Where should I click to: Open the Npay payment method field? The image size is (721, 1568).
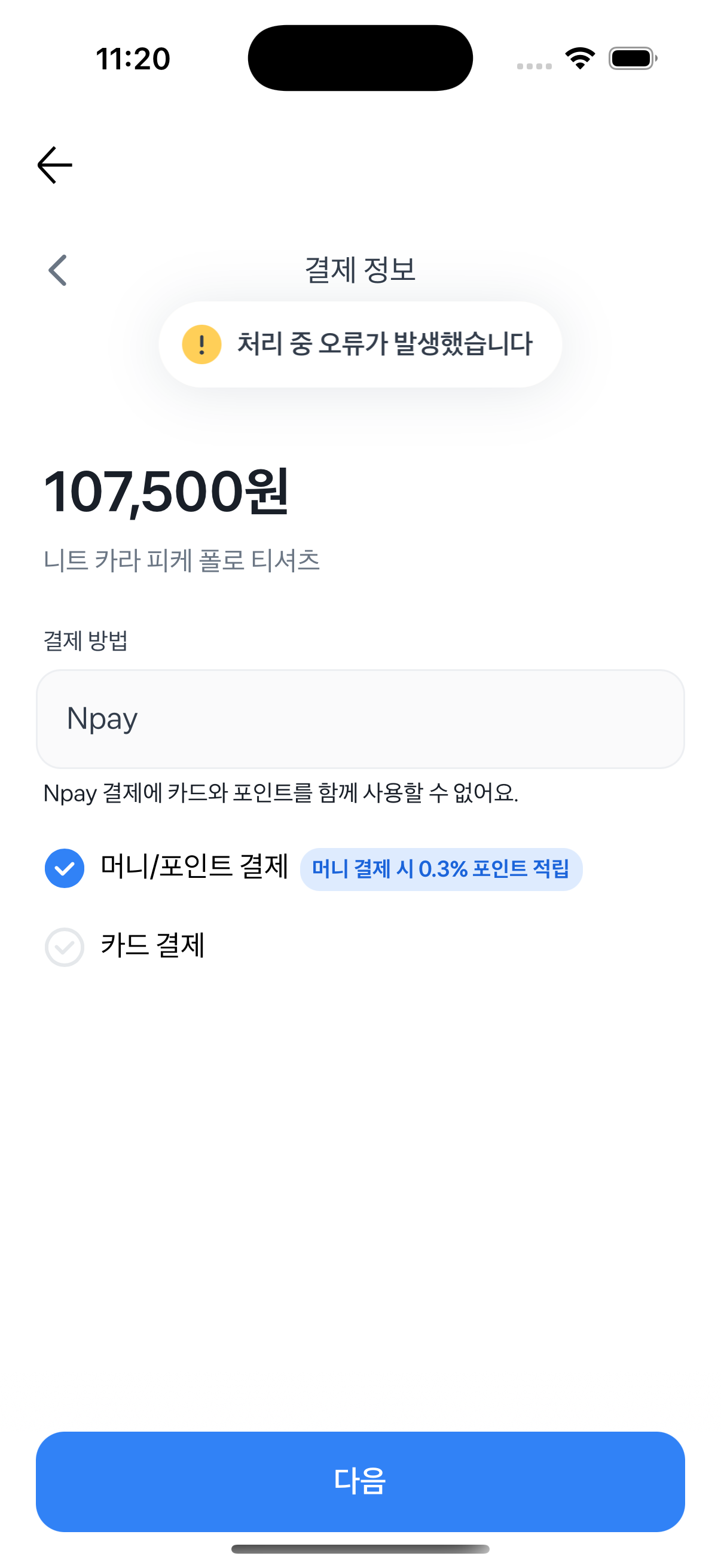(360, 719)
